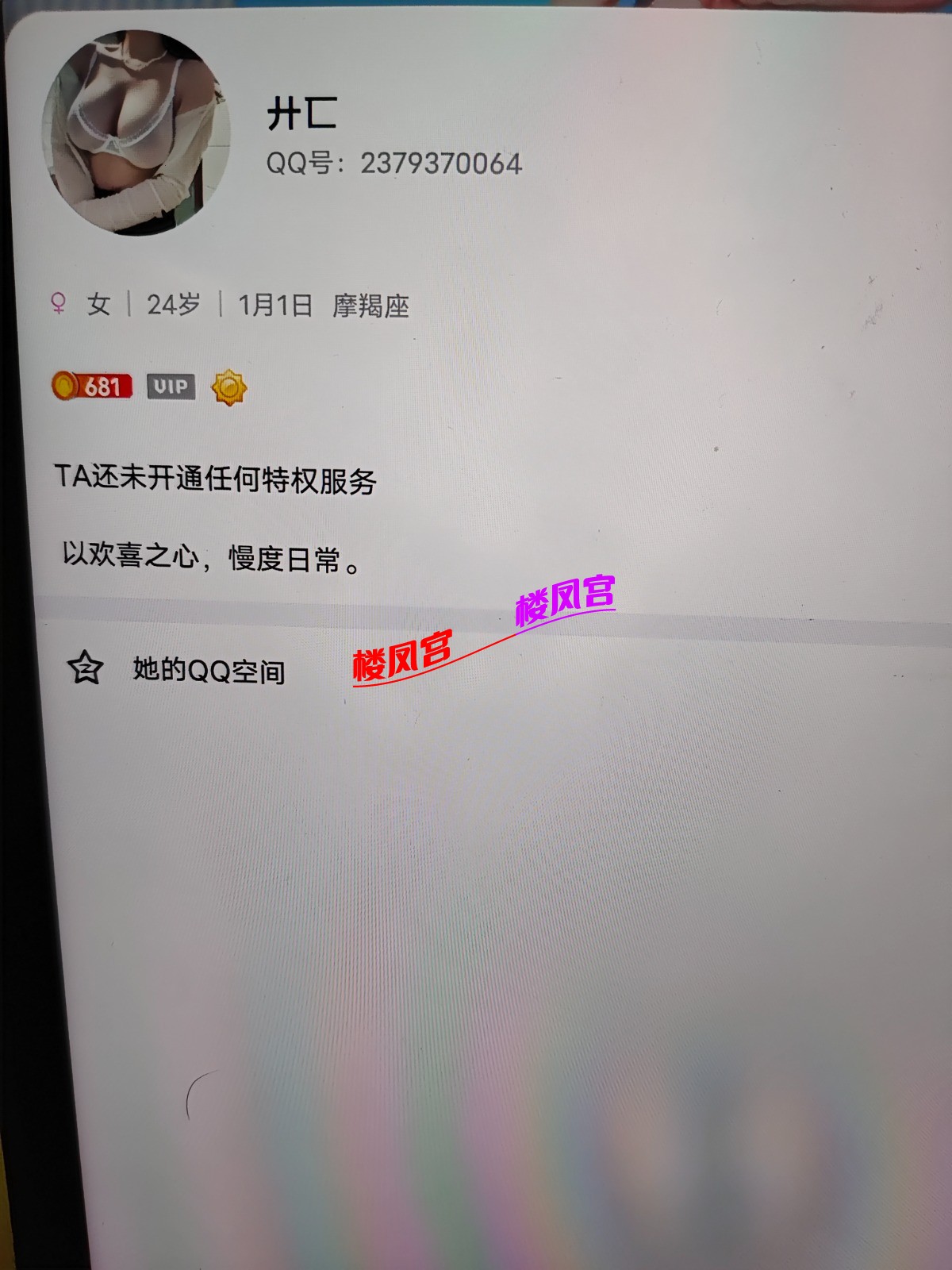Screen dimensions: 952x1270
Task: Open 她的QQ空间 row
Action: tap(208, 671)
